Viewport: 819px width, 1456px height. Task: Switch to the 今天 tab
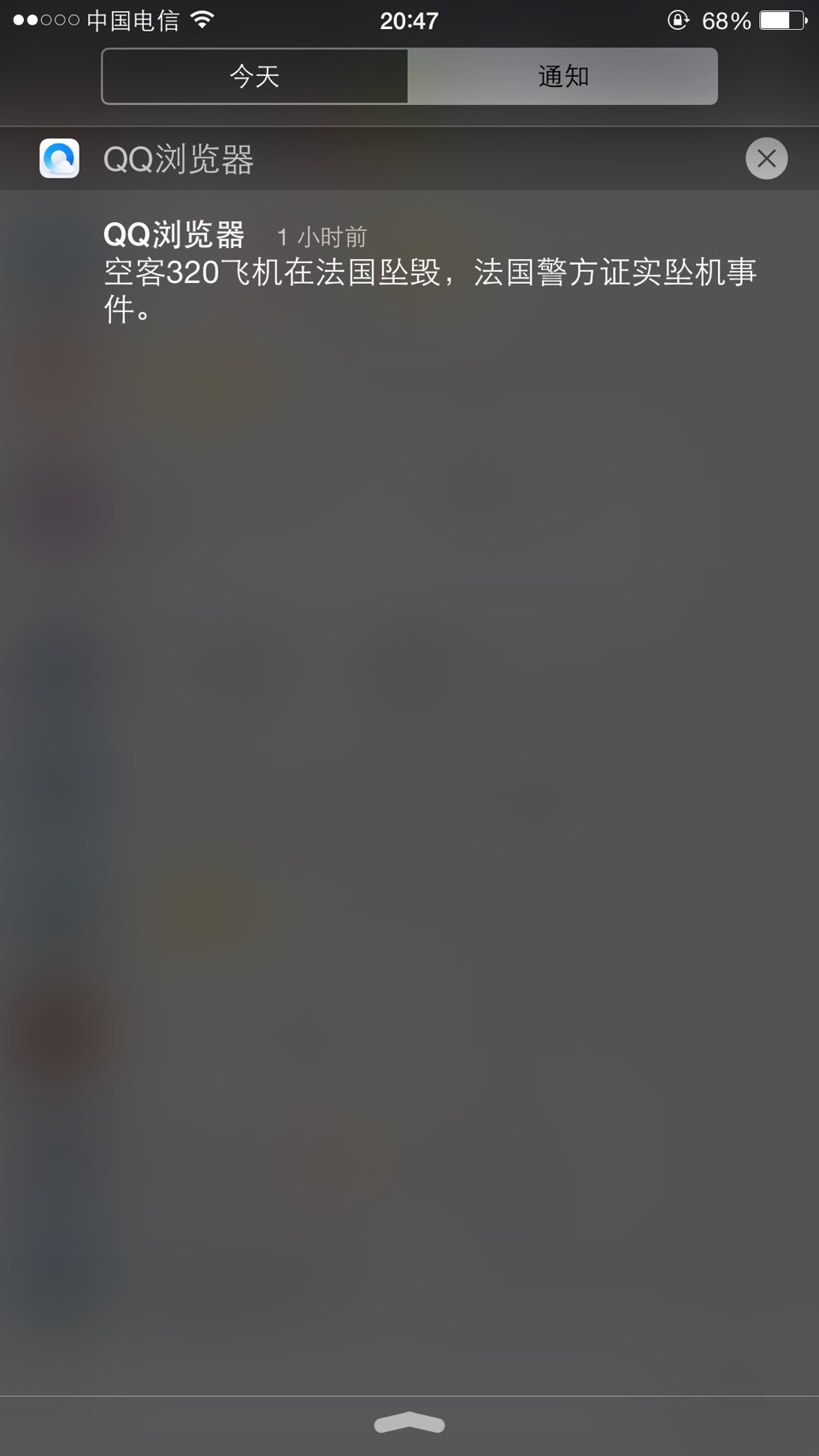[x=255, y=77]
